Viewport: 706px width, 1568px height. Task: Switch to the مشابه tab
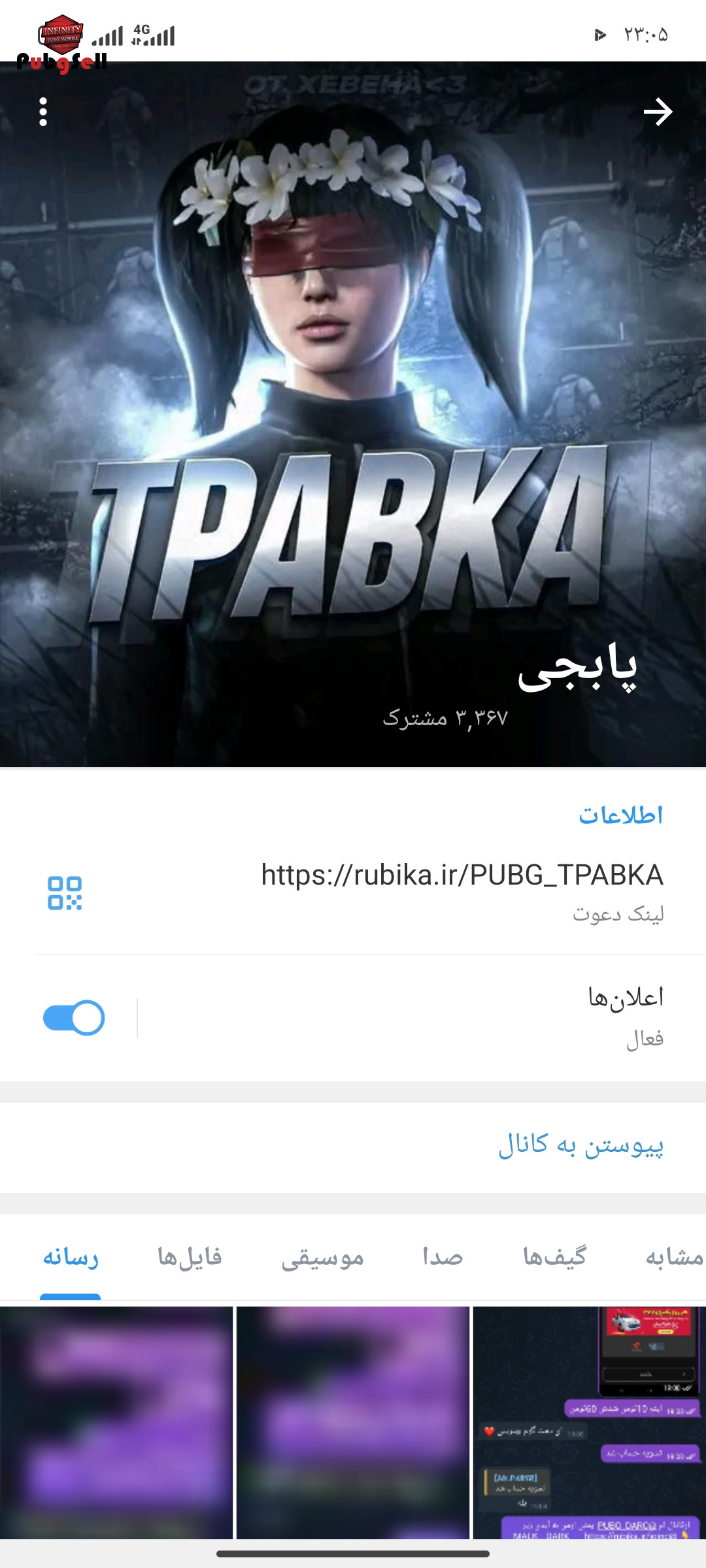point(675,1257)
